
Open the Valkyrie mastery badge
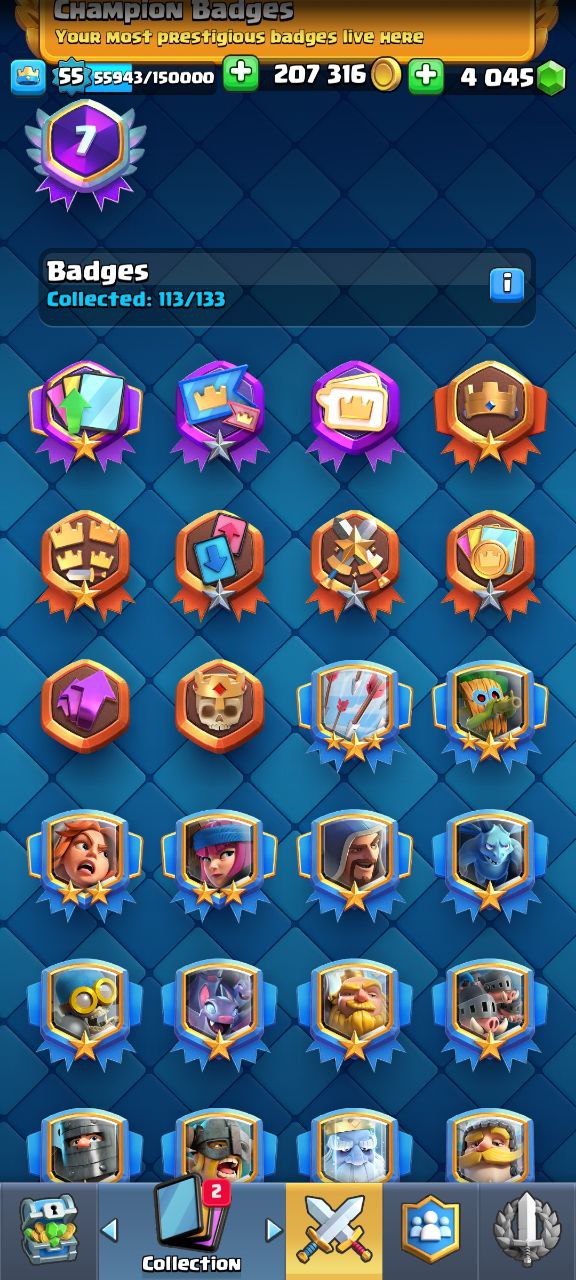point(85,862)
